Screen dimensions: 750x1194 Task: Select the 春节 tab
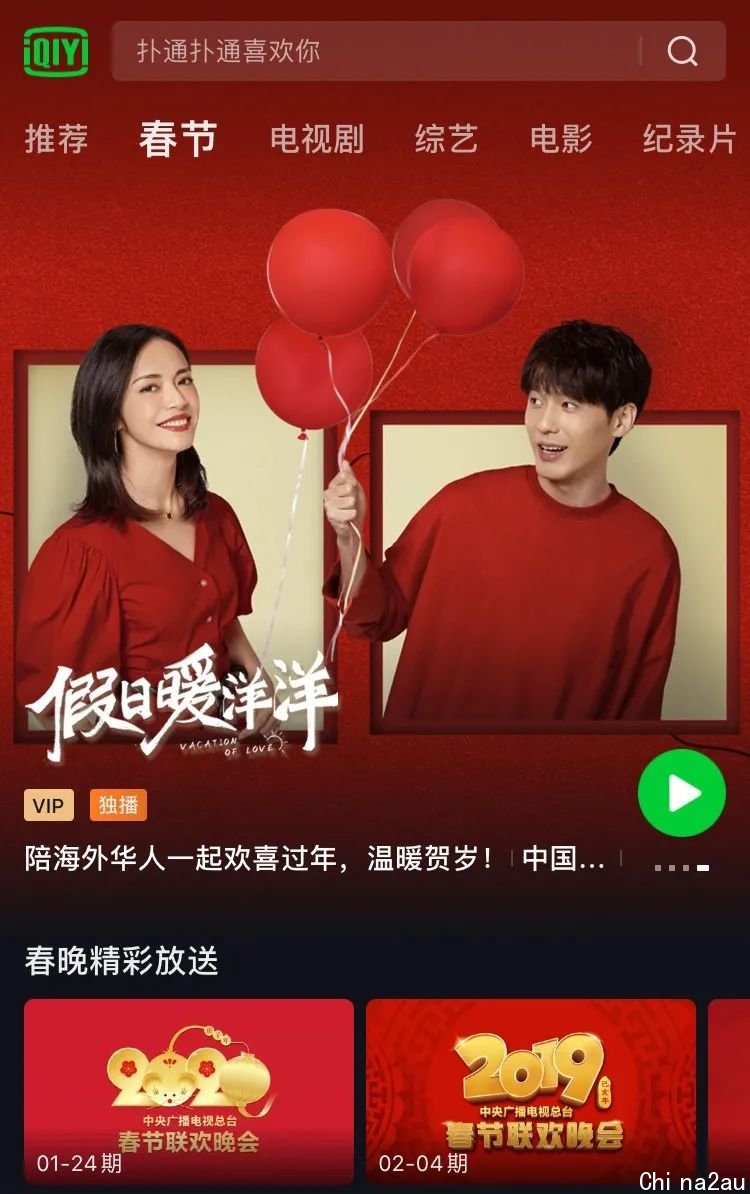click(178, 139)
